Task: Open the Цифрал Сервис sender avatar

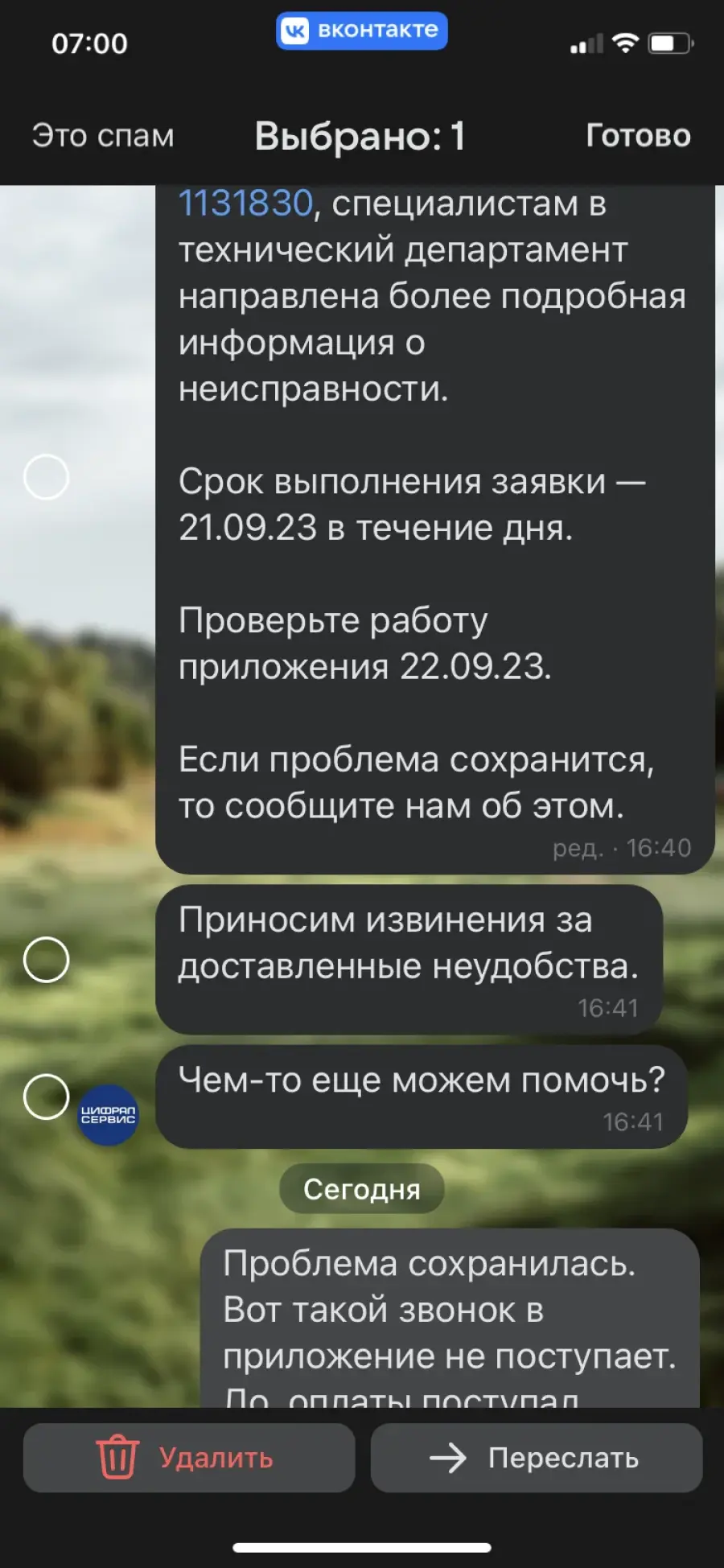Action: click(x=108, y=1115)
